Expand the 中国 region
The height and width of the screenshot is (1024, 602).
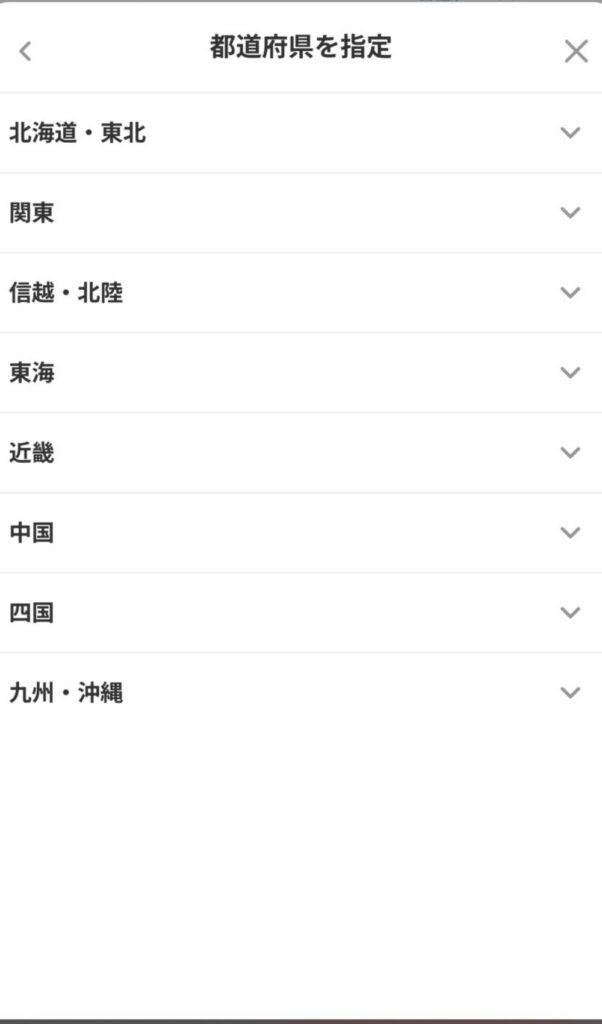tap(570, 533)
